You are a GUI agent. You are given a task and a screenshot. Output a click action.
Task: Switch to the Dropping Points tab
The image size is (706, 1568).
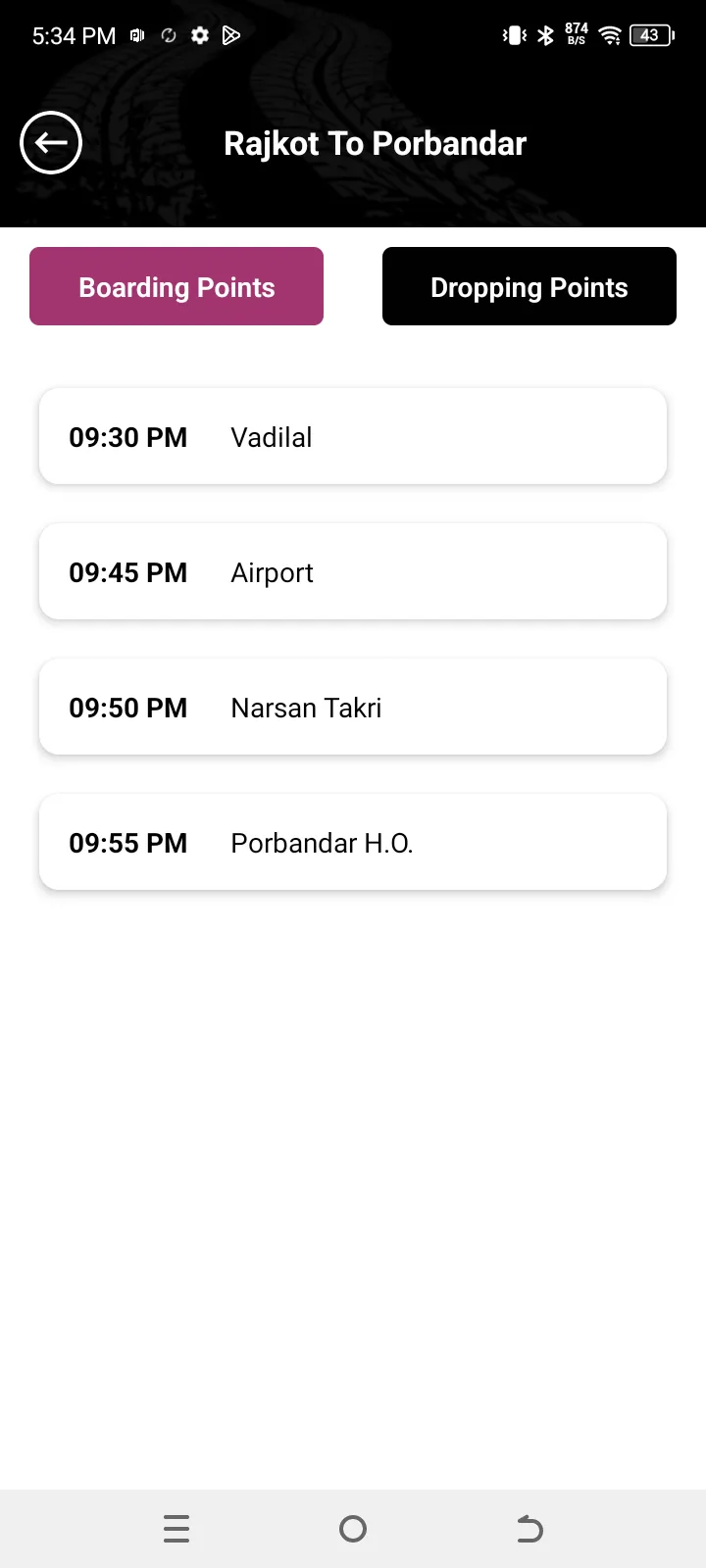point(529,286)
